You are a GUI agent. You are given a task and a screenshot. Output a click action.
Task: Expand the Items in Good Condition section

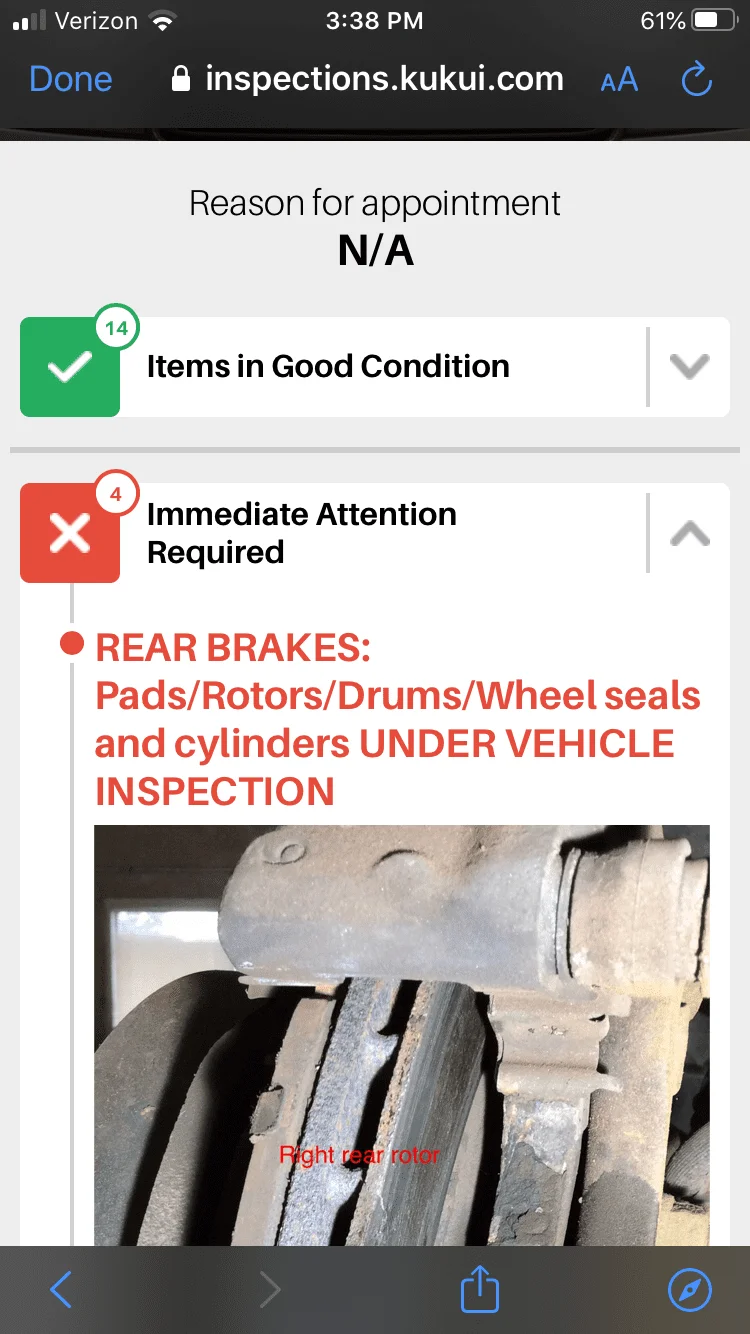point(689,367)
